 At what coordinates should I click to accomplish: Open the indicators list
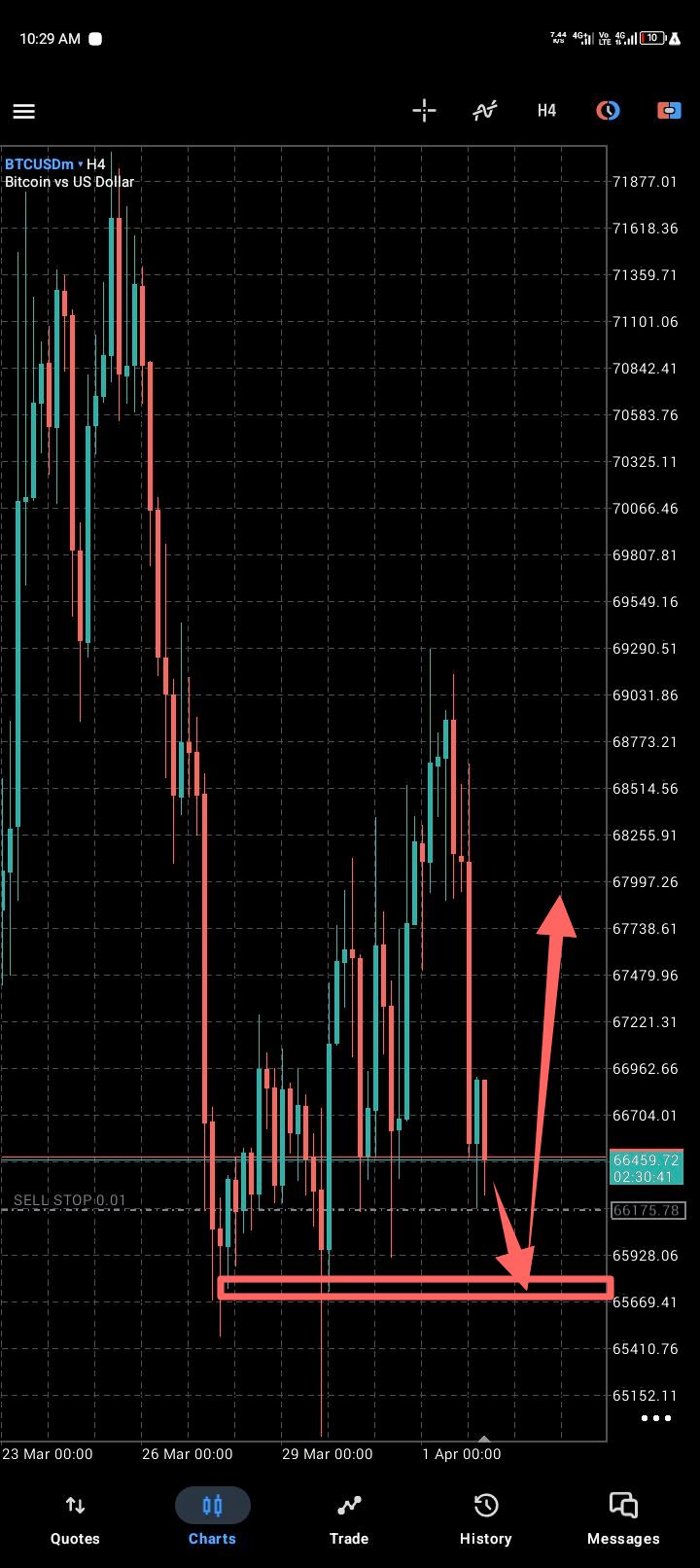coord(485,110)
